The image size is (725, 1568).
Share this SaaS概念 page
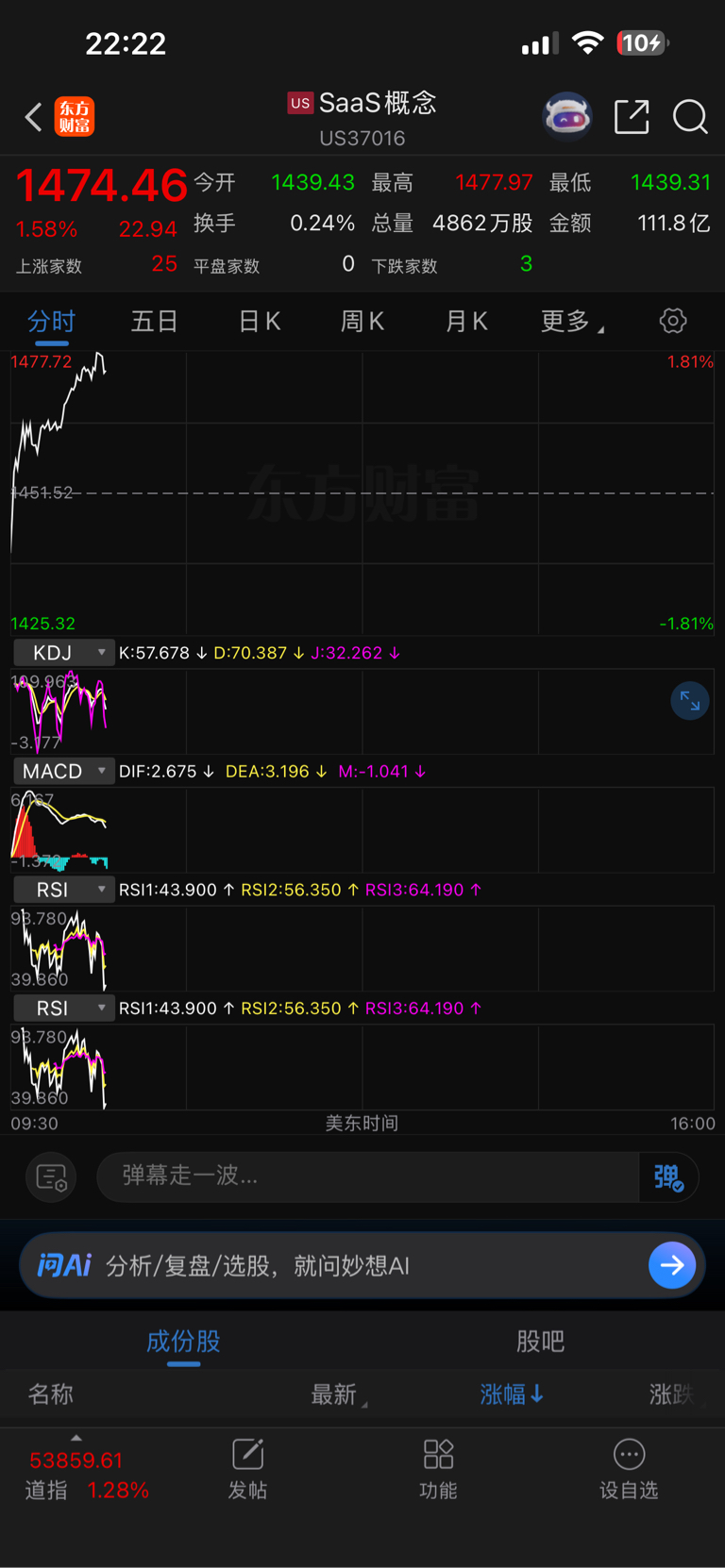(632, 117)
